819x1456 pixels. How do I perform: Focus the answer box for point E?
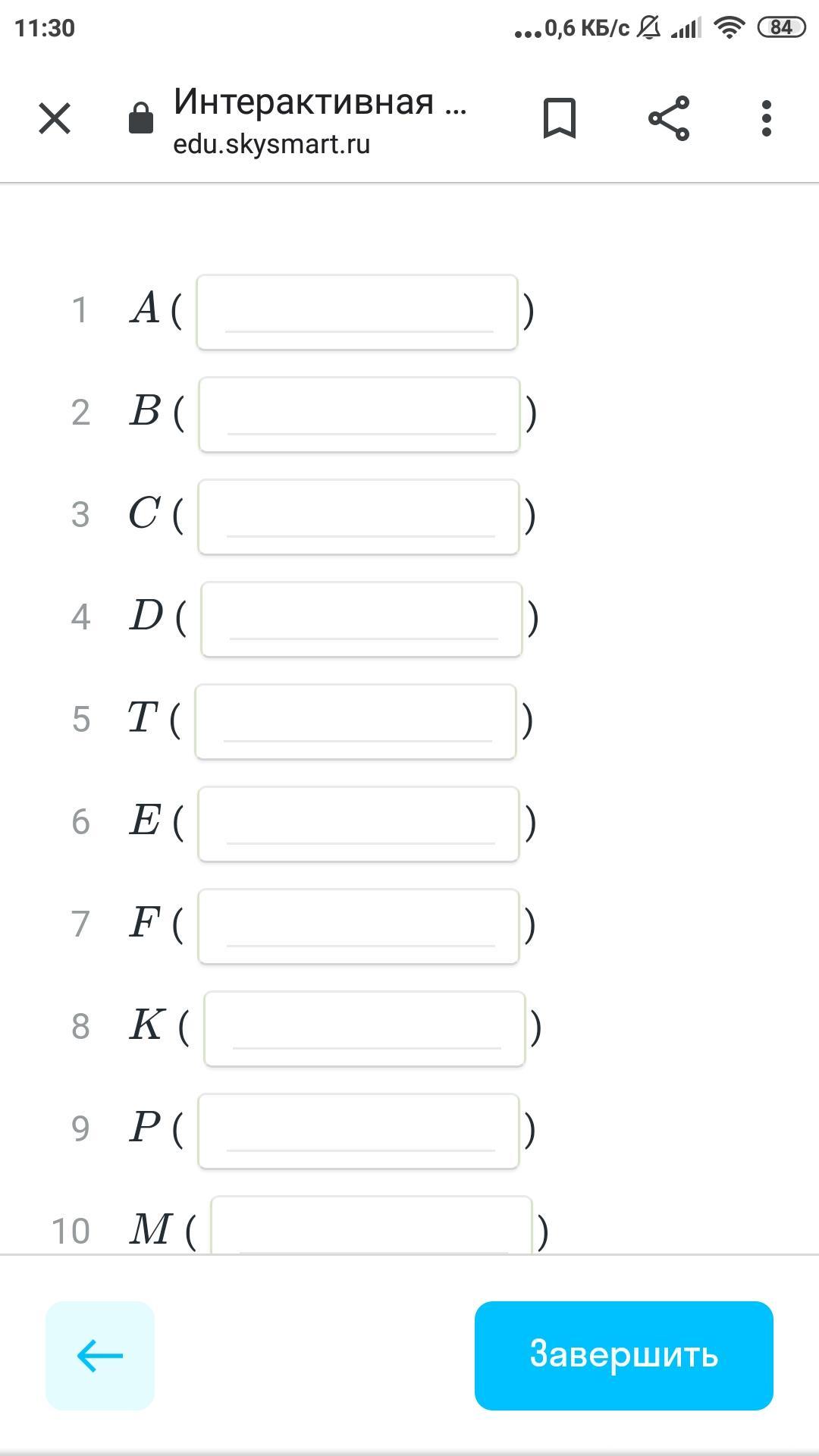coord(359,824)
